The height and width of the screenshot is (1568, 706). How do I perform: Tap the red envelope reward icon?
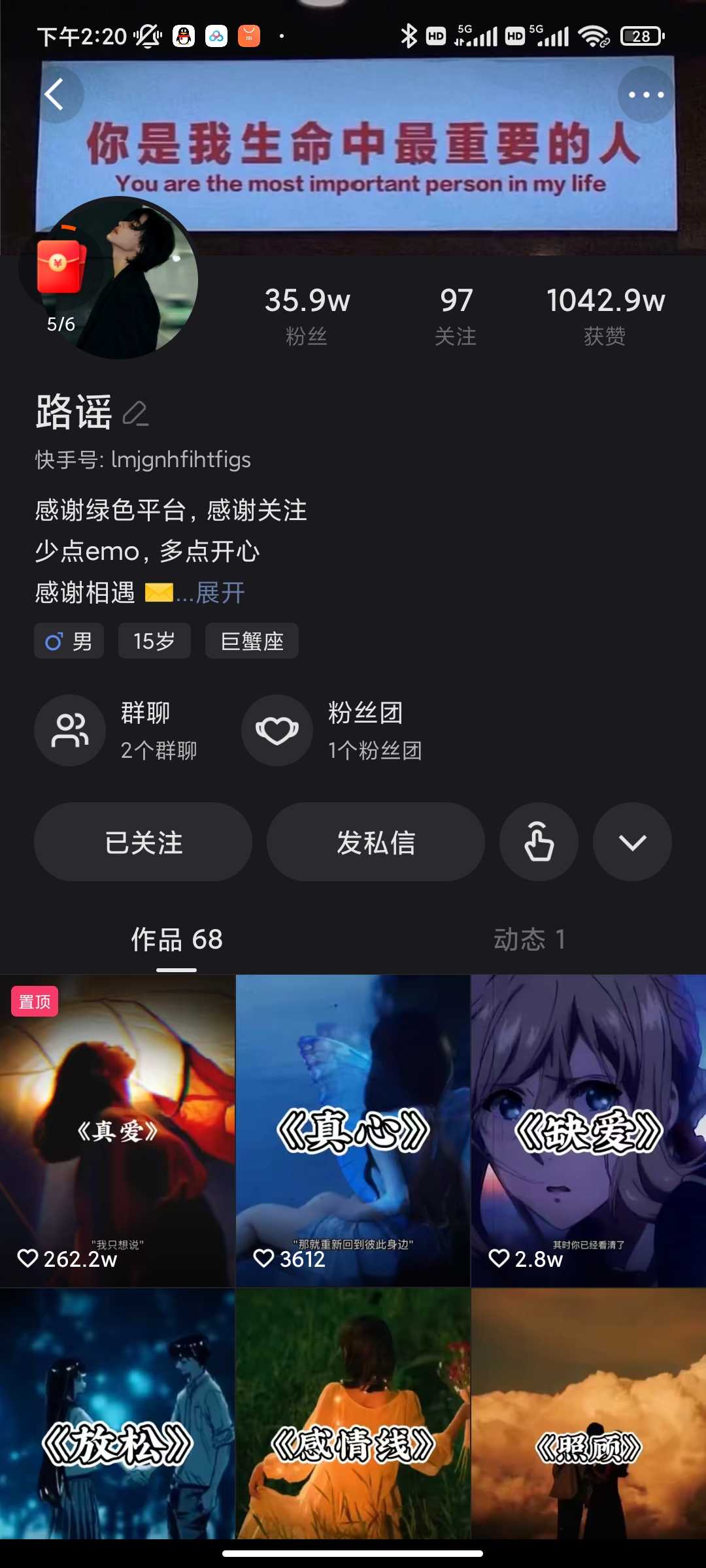pos(61,267)
